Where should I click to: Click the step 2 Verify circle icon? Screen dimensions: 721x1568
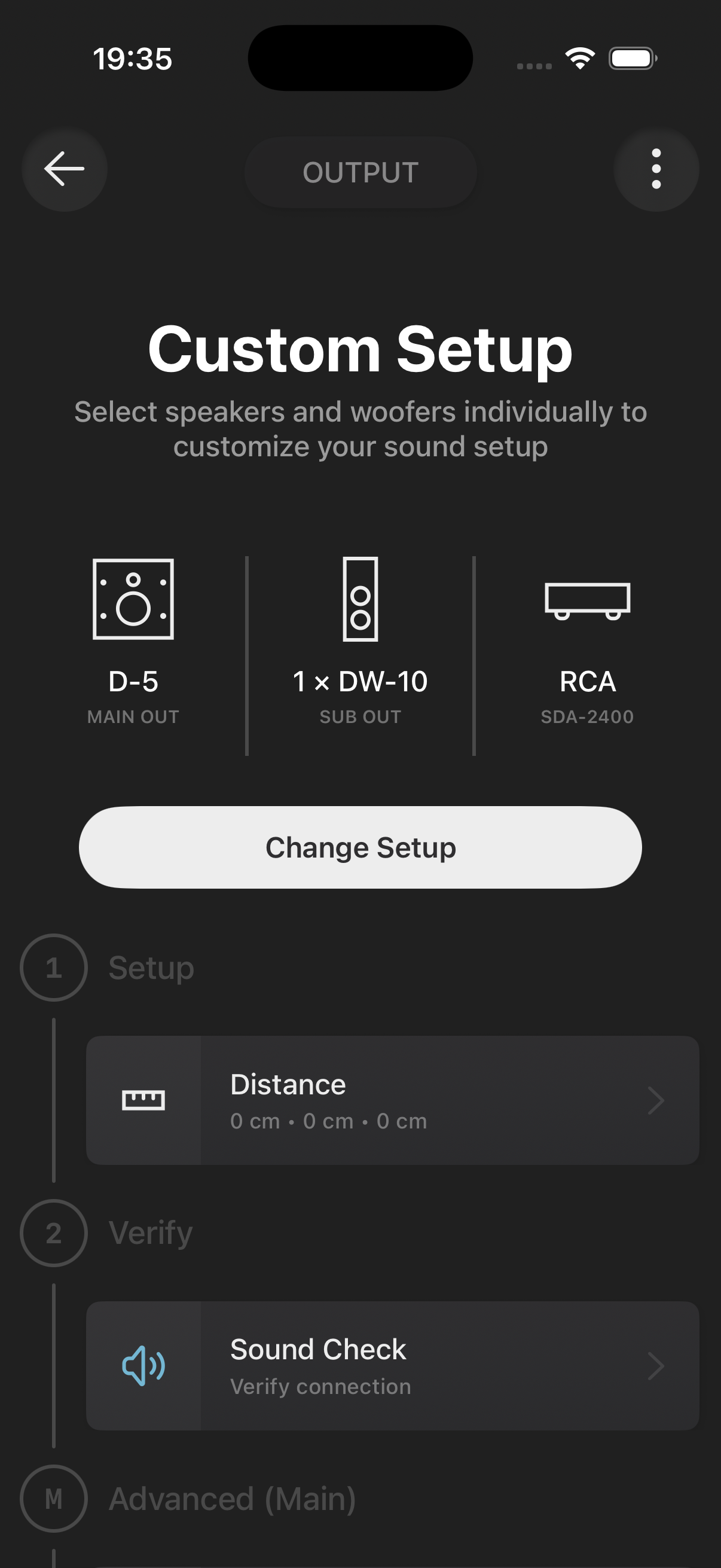pos(54,1233)
